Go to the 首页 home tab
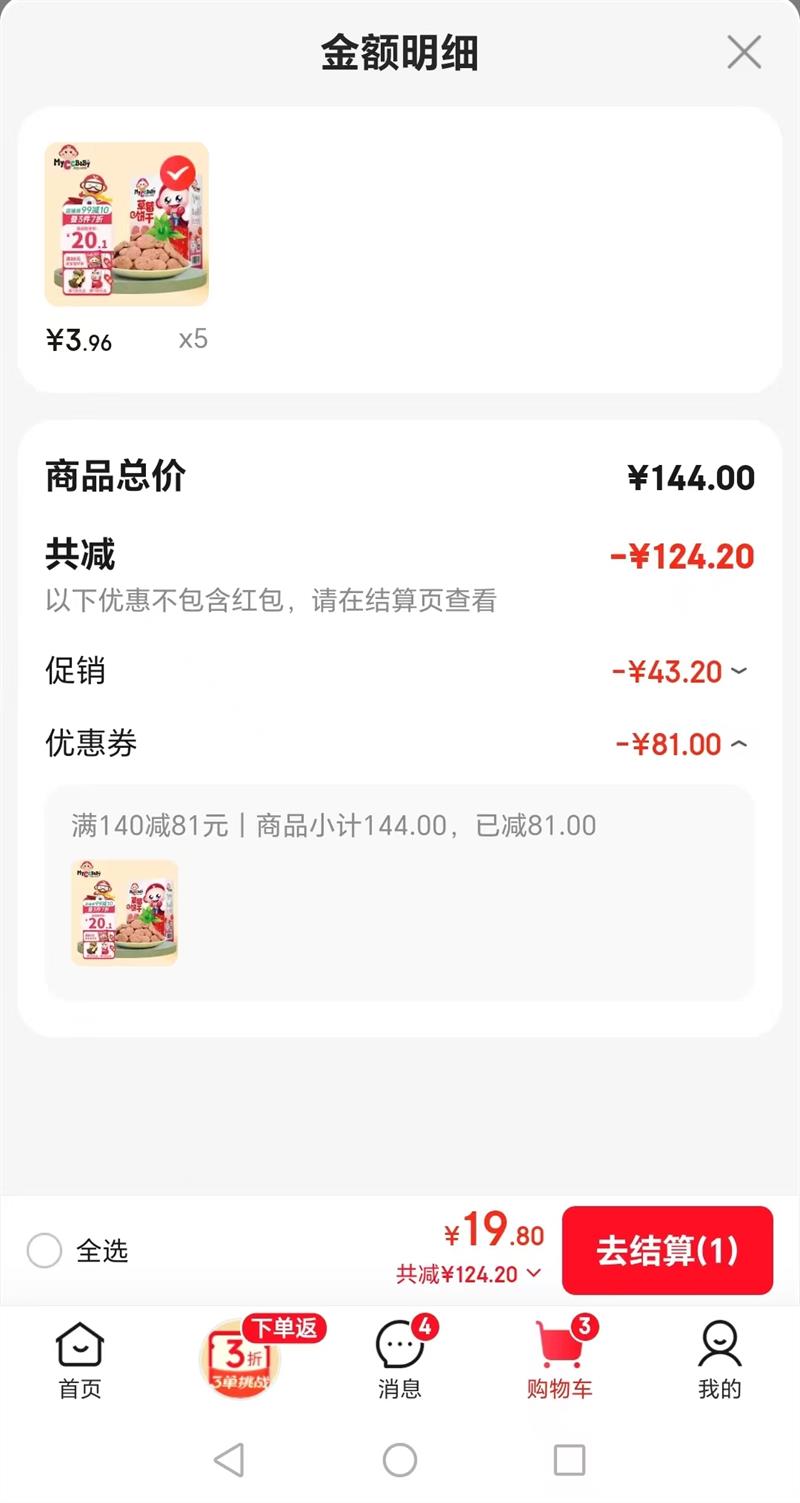800x1503 pixels. (80, 1358)
